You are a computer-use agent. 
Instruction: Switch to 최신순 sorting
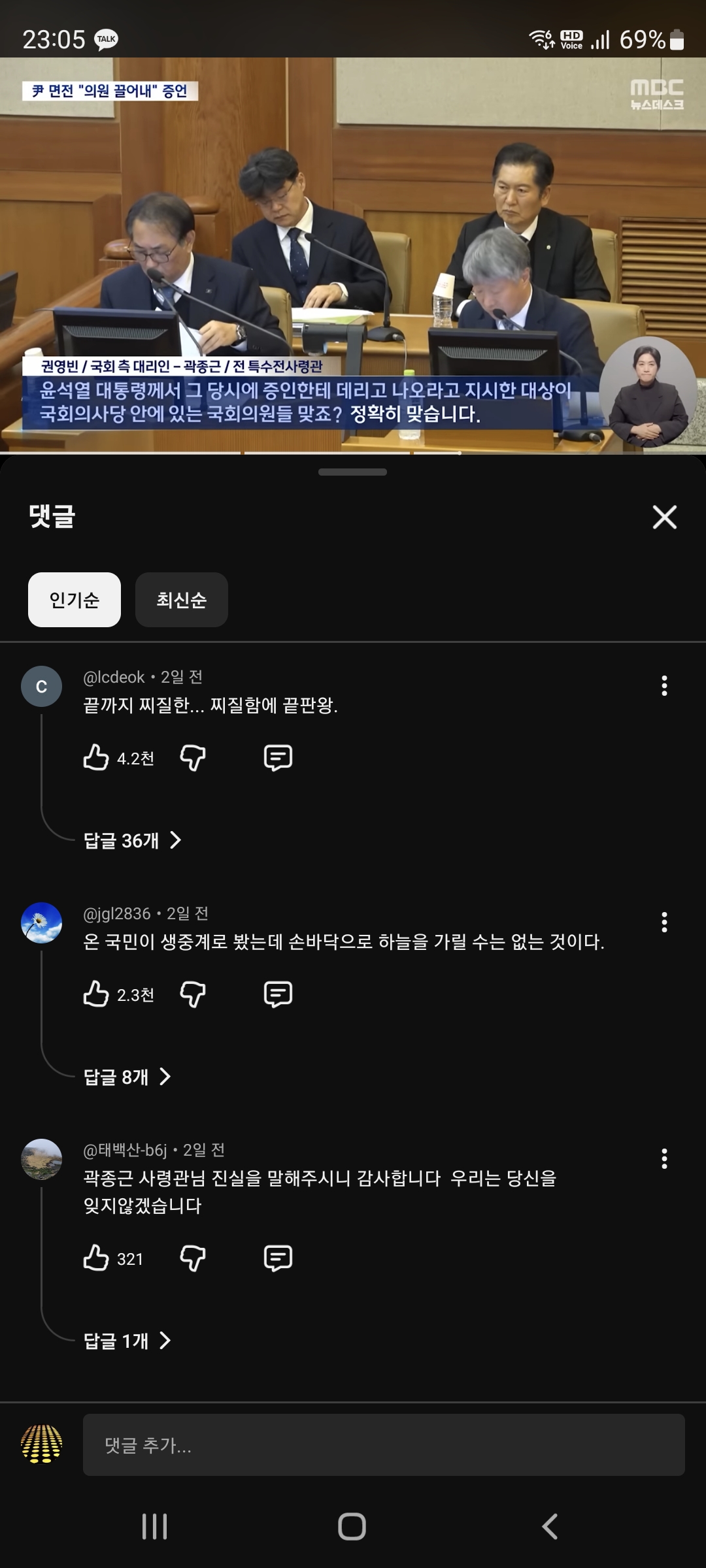click(x=181, y=600)
